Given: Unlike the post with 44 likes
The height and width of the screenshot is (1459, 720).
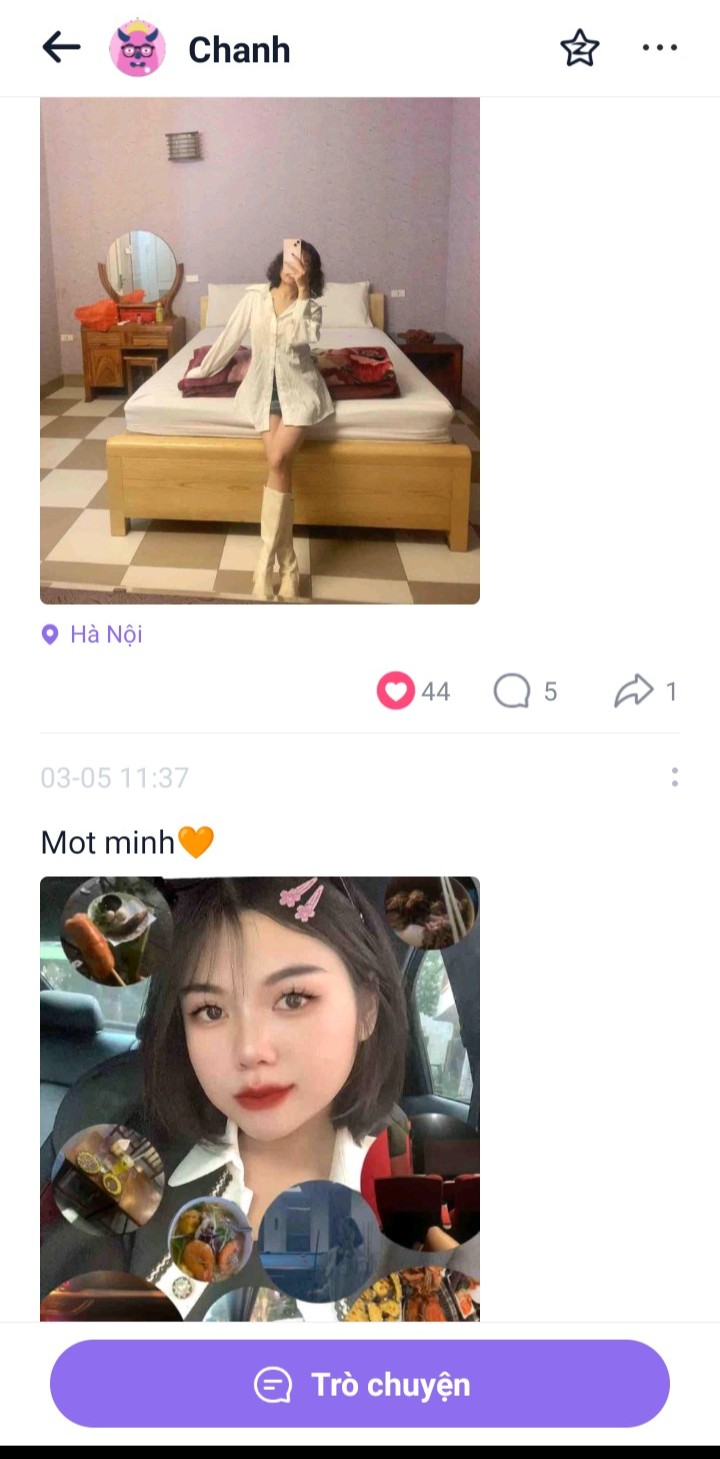Looking at the screenshot, I should coord(396,691).
